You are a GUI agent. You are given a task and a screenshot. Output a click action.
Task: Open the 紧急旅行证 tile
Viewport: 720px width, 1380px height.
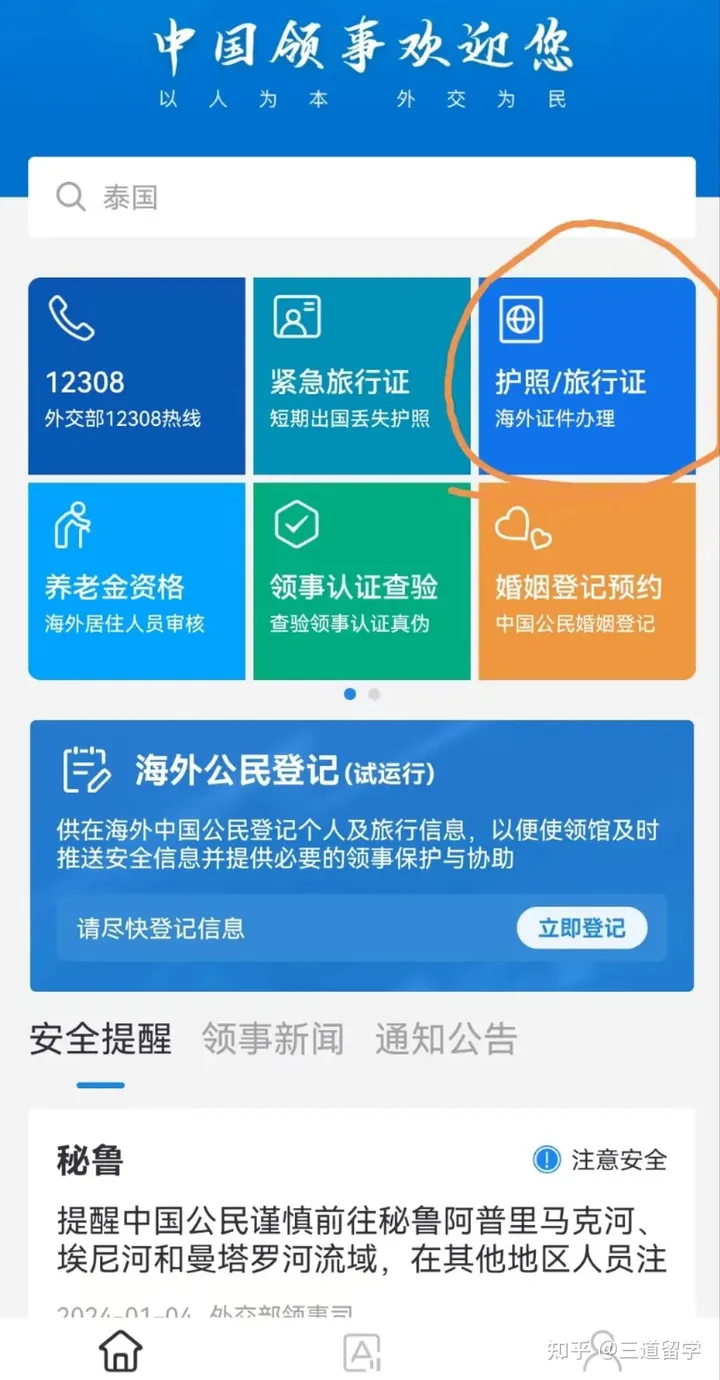[x=361, y=376]
